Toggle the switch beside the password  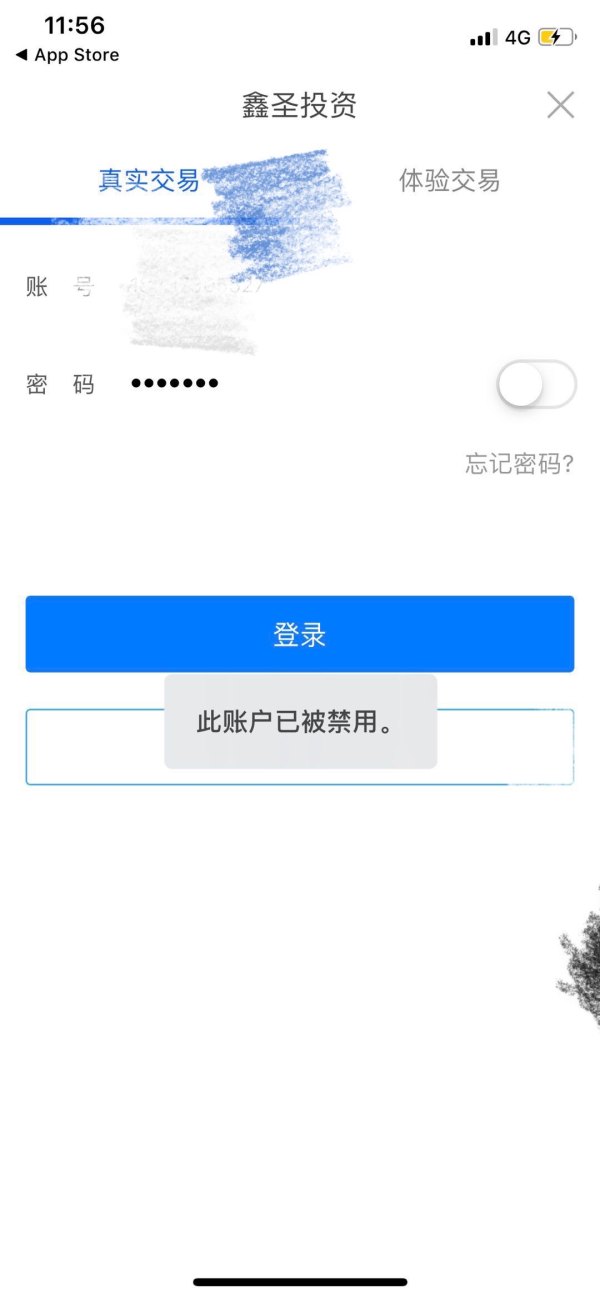click(x=536, y=385)
